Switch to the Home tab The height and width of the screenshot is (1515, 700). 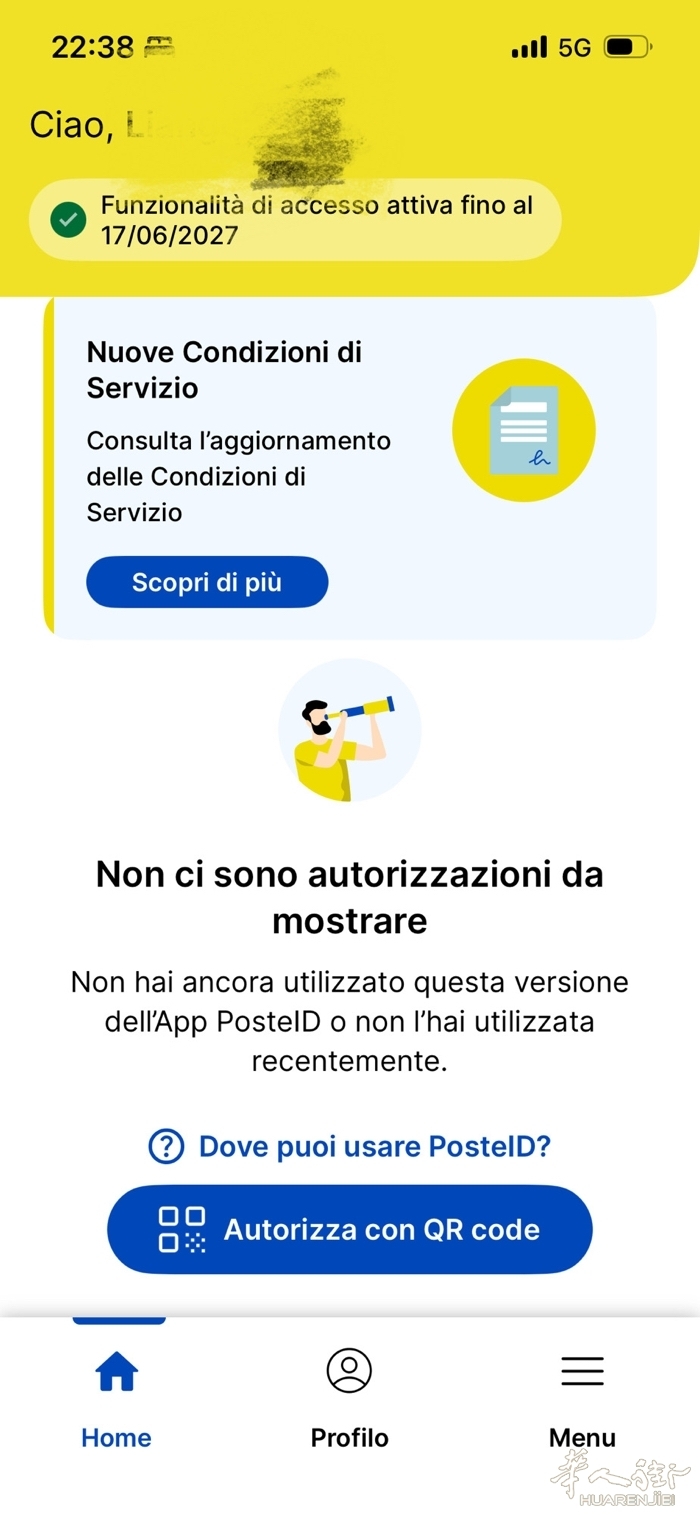coord(117,1397)
